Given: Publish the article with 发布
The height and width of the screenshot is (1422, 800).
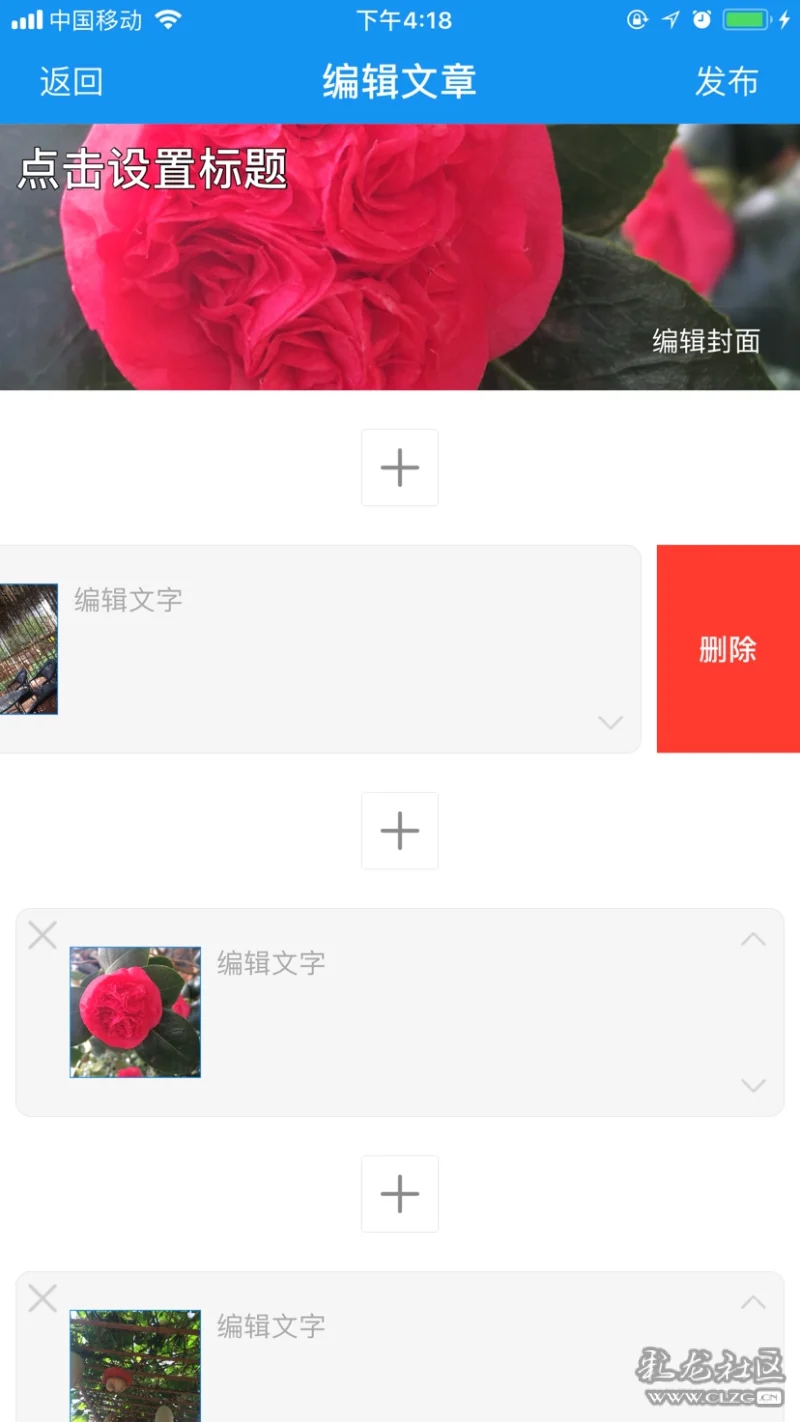Looking at the screenshot, I should 727,81.
